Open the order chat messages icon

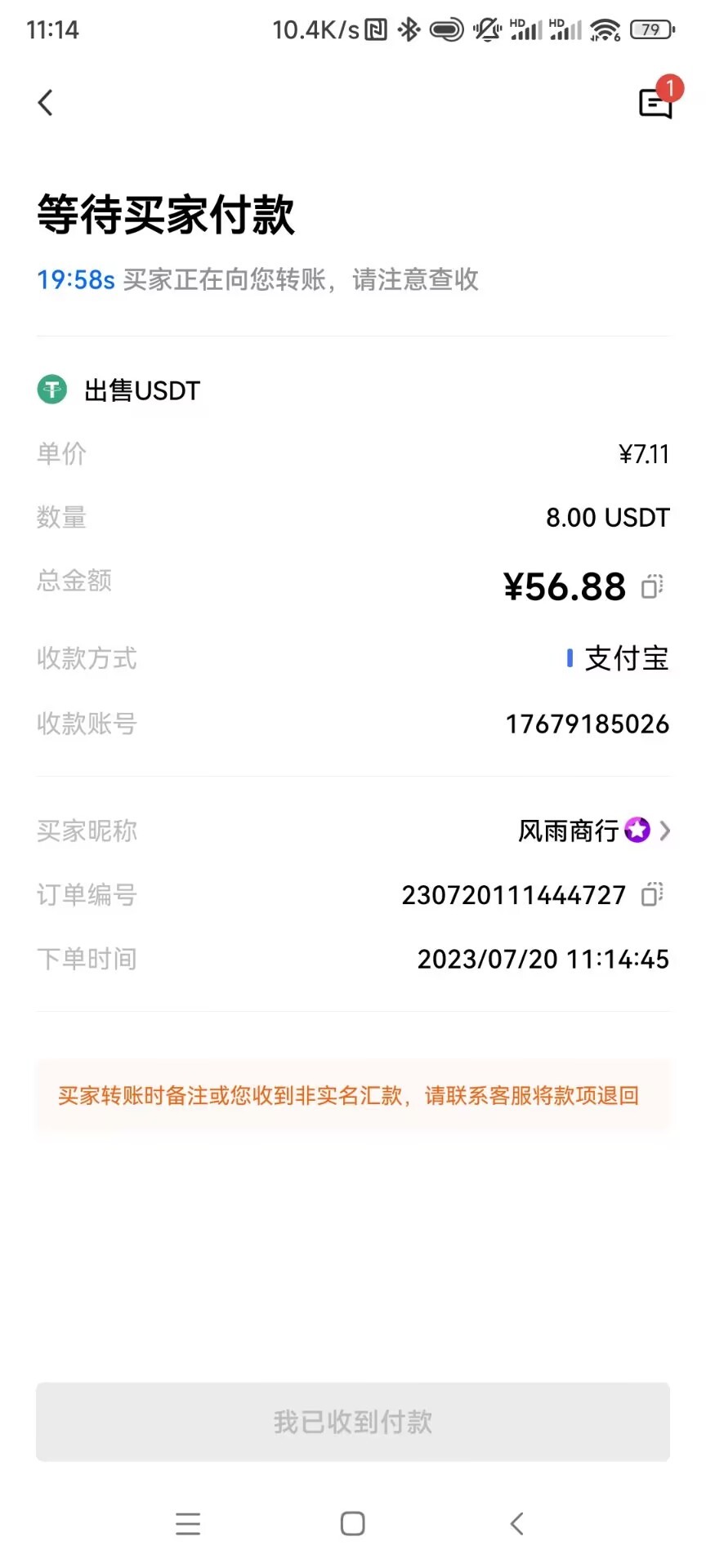click(x=655, y=103)
